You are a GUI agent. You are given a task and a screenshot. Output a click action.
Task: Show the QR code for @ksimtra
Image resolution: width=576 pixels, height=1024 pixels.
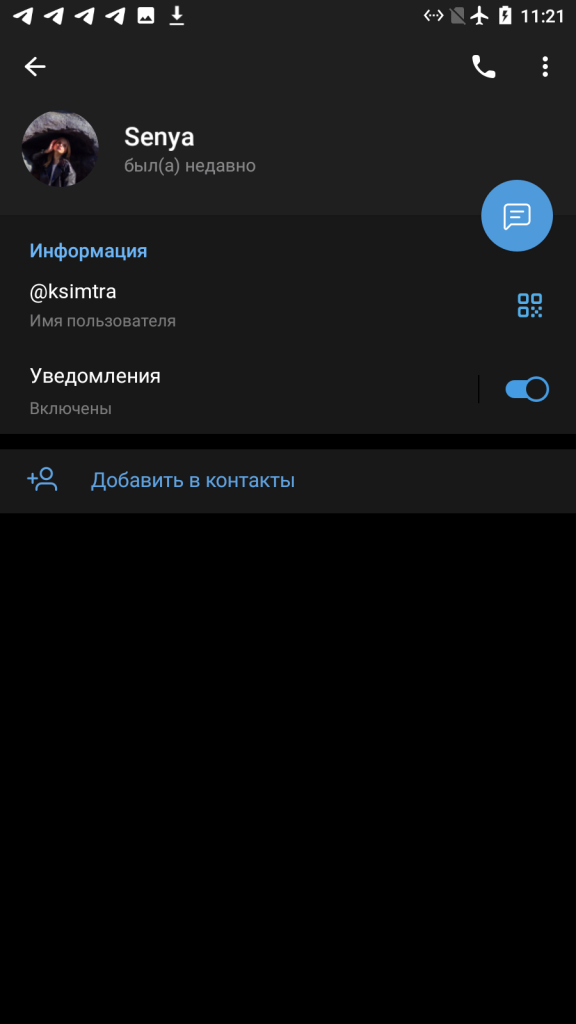530,305
